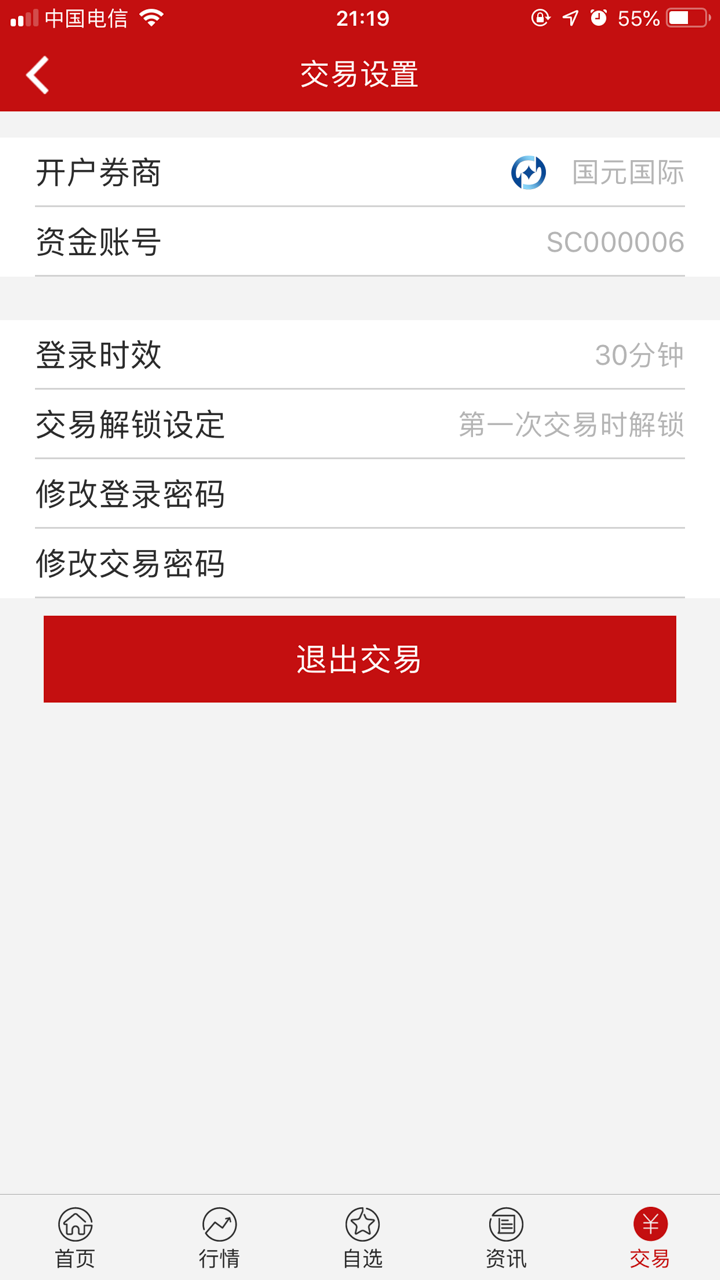Image resolution: width=720 pixels, height=1280 pixels.
Task: Open the 登录时效 login duration setting
Action: point(360,355)
